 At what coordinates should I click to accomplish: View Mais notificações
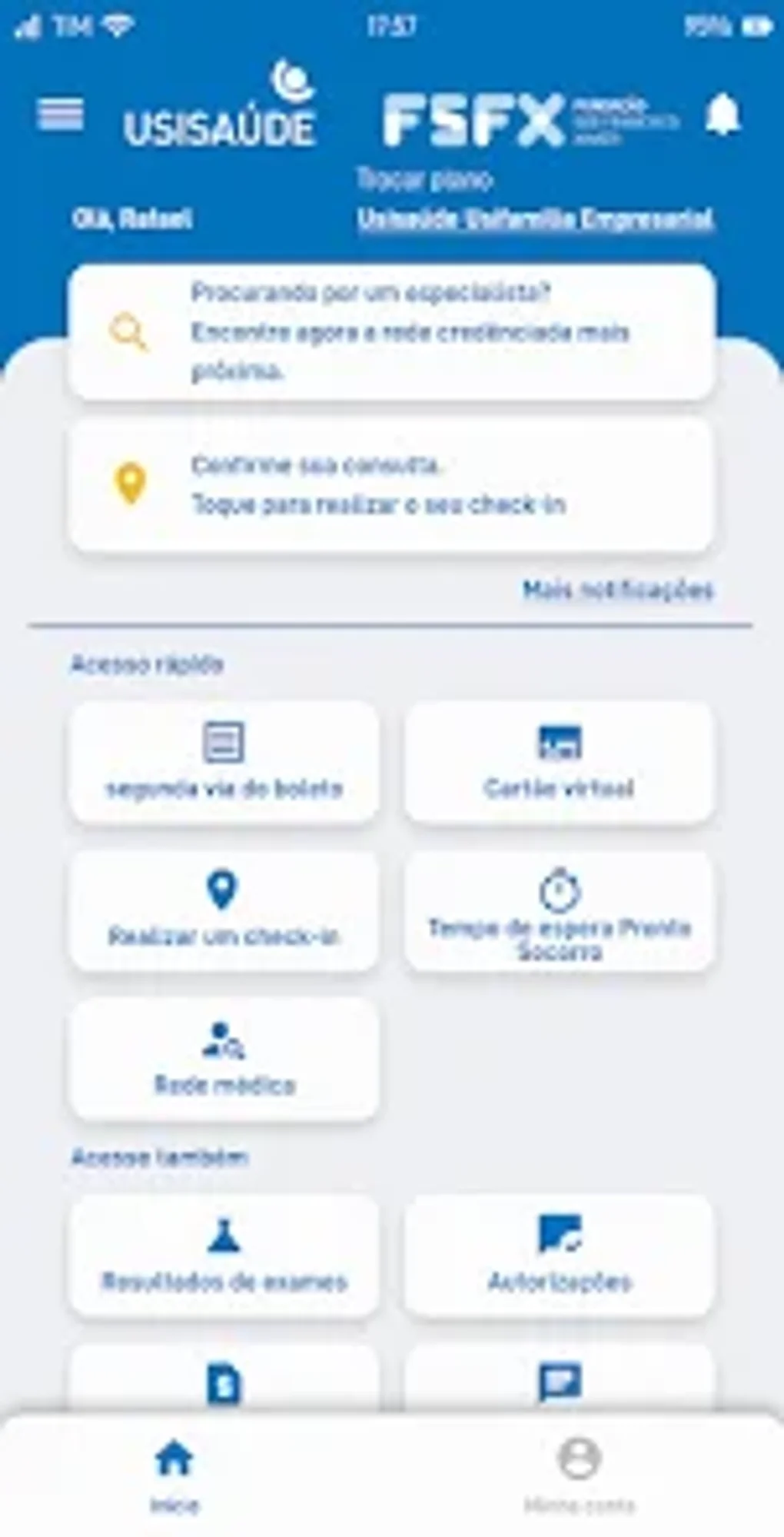618,590
